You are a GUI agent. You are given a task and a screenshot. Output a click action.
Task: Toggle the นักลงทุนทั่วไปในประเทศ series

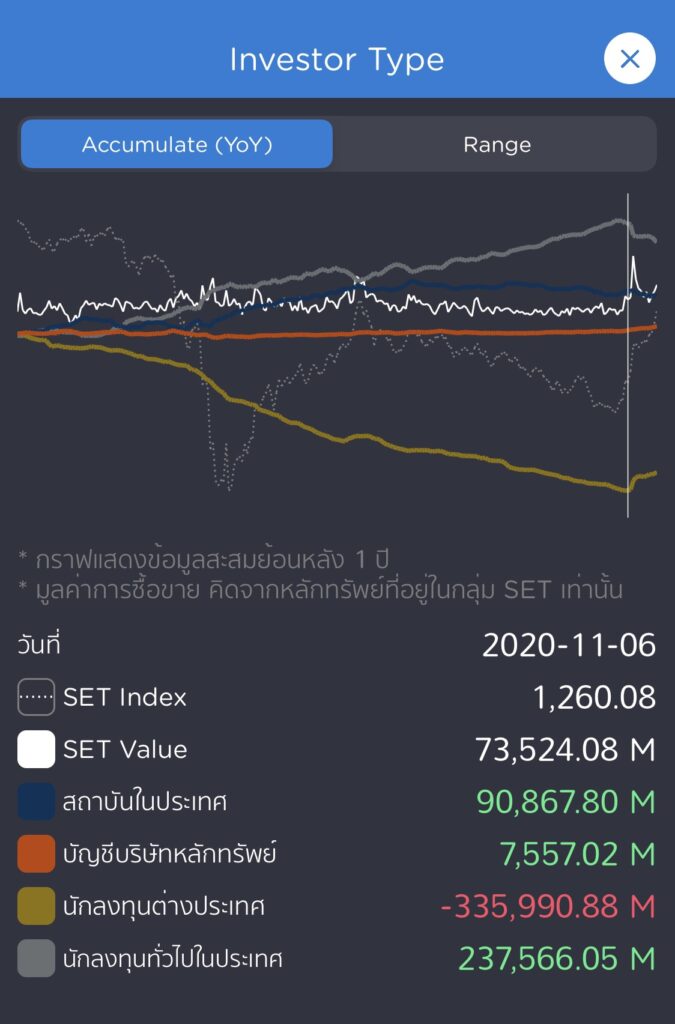pos(36,959)
